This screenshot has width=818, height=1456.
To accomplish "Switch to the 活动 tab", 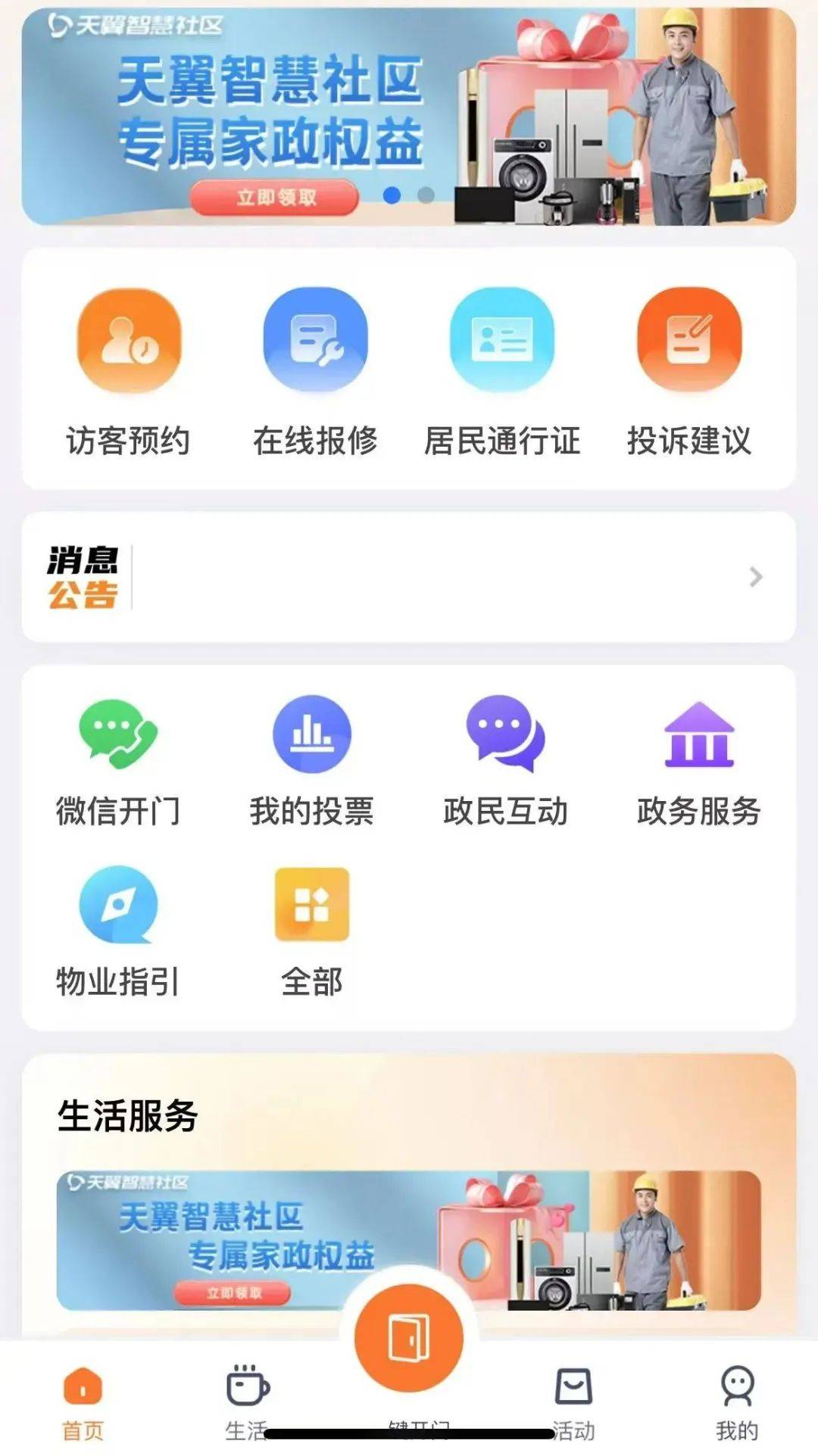I will (x=573, y=1402).
